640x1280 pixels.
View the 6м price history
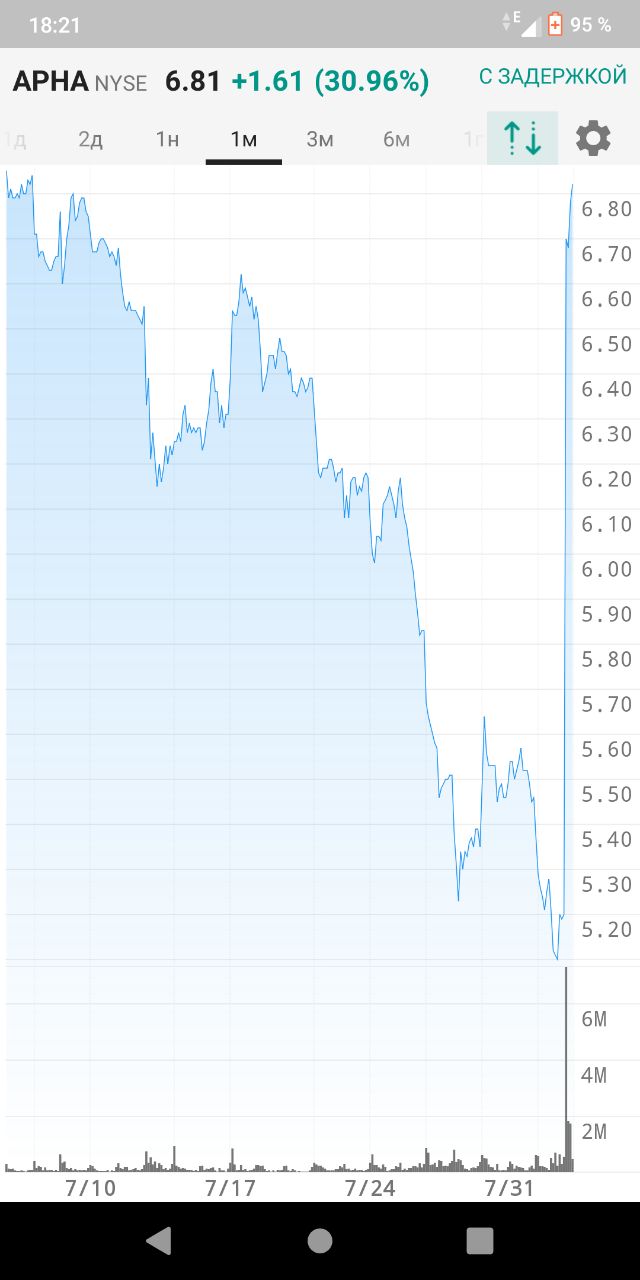(x=396, y=139)
